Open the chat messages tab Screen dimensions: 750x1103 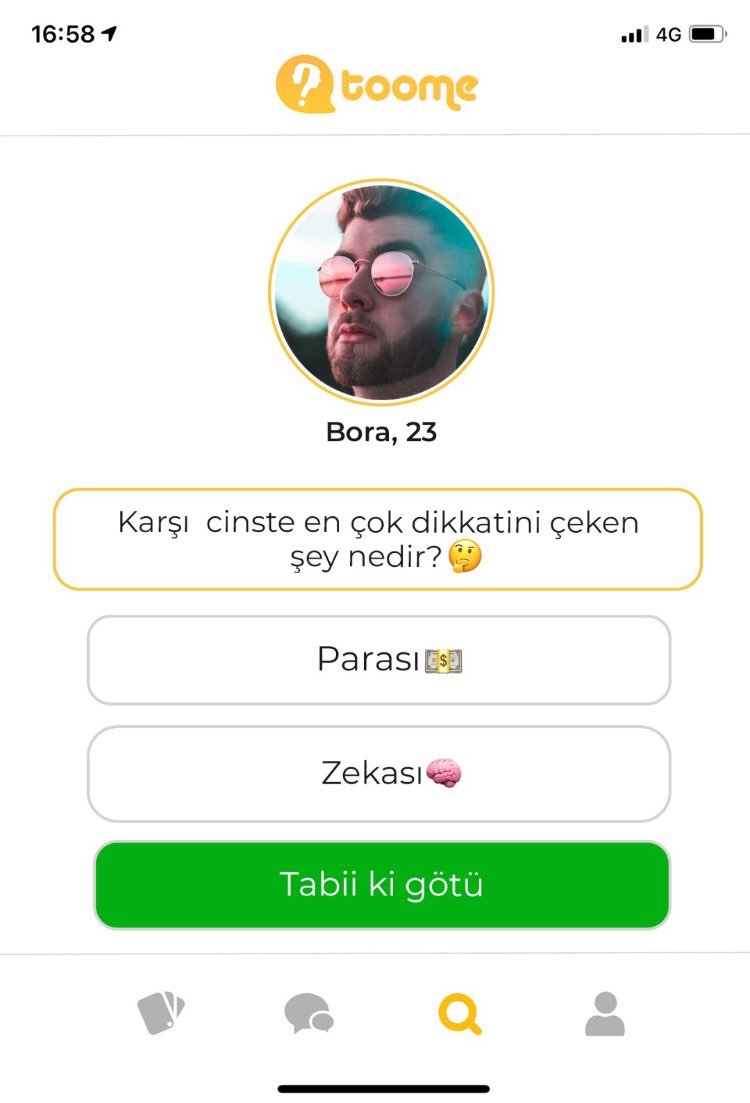pyautogui.click(x=309, y=1013)
